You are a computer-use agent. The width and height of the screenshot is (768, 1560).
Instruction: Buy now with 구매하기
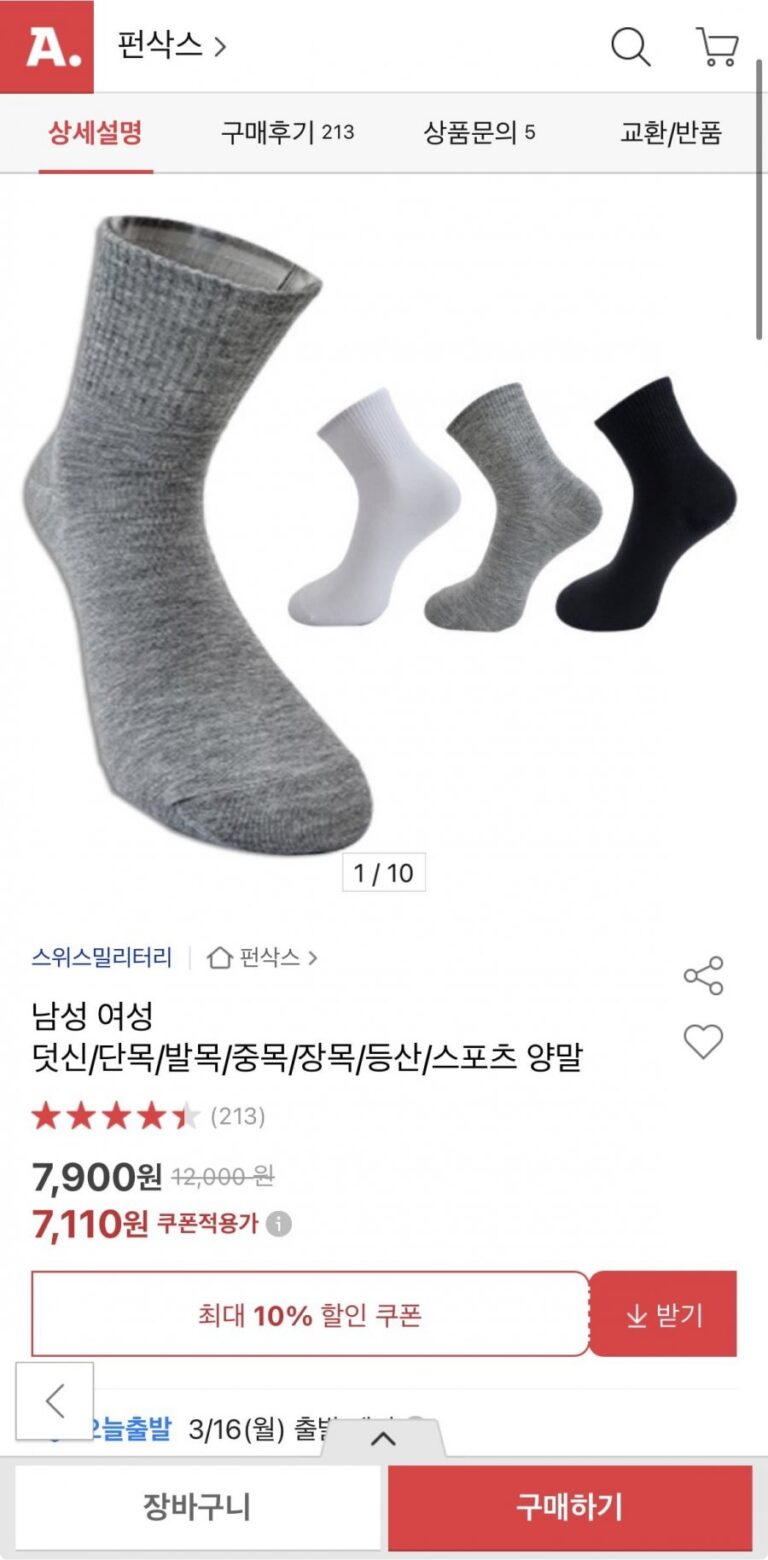569,1507
